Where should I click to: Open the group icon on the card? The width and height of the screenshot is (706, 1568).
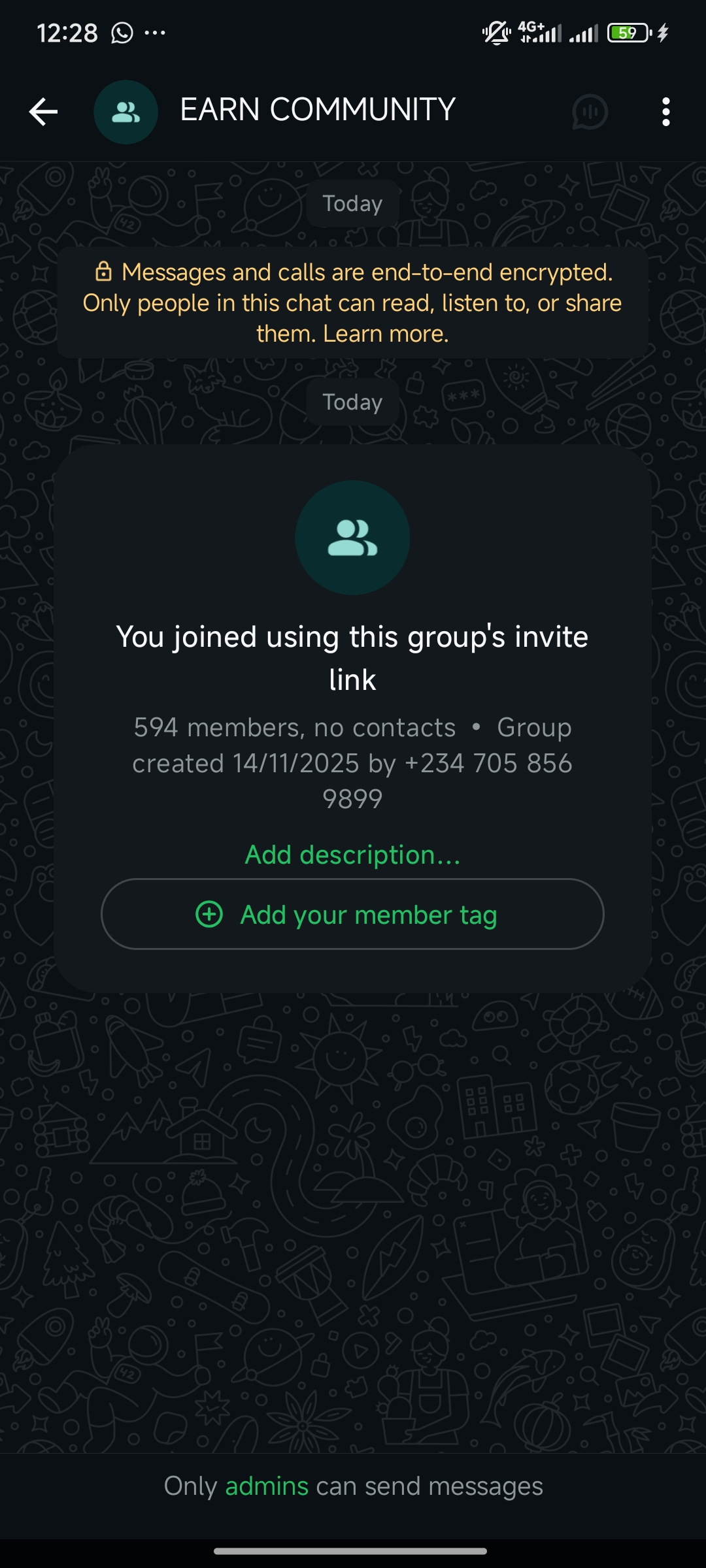(352, 537)
